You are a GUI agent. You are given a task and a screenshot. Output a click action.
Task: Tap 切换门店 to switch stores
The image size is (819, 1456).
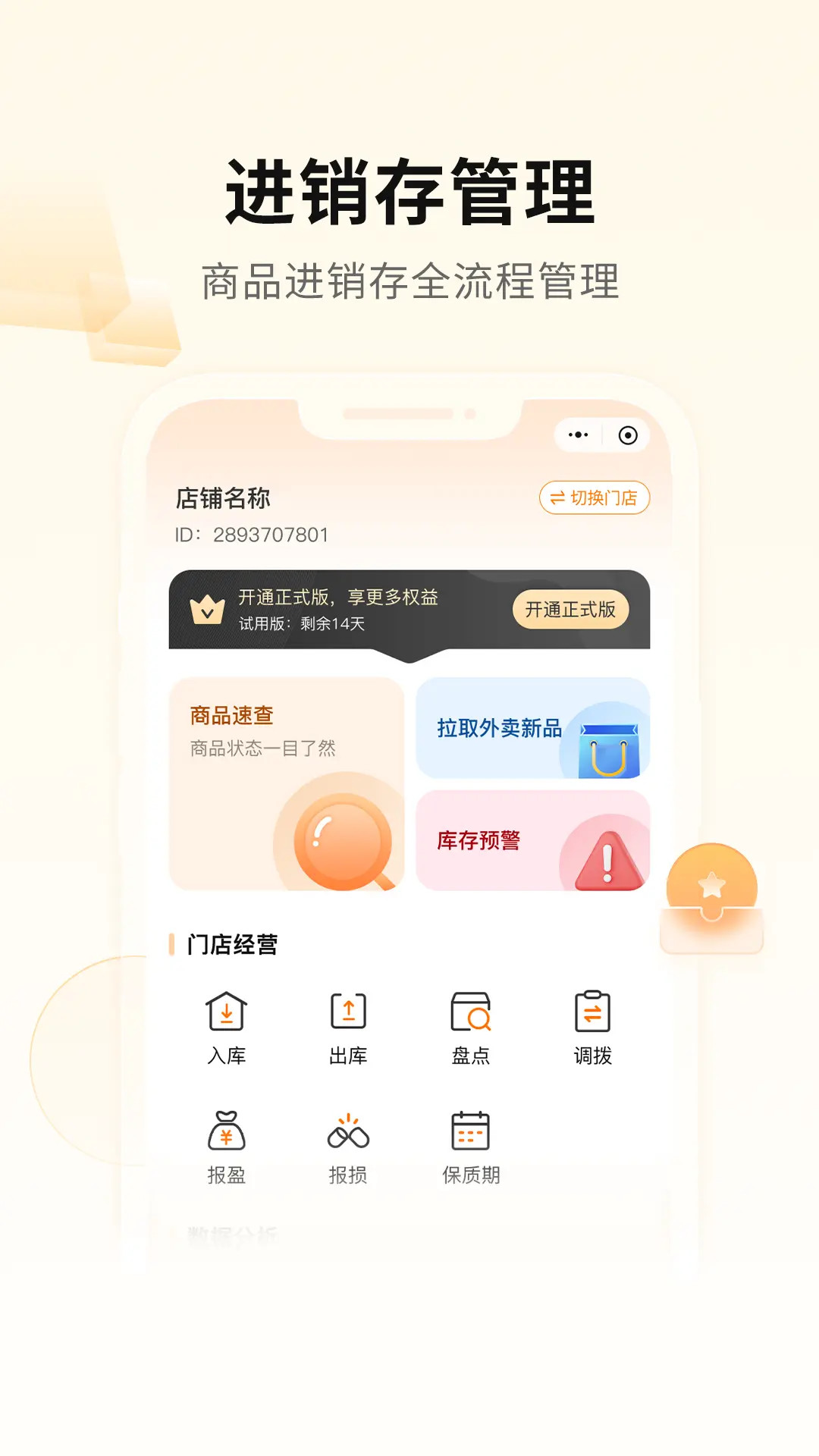pos(593,498)
